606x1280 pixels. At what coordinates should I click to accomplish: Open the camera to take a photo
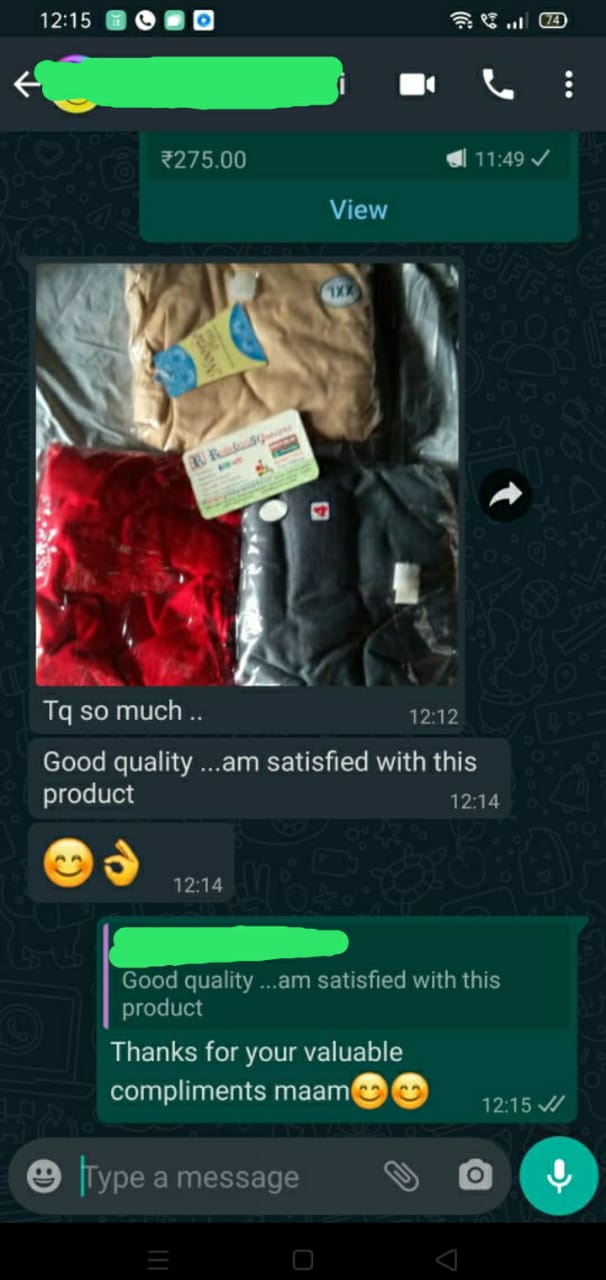pos(475,1177)
